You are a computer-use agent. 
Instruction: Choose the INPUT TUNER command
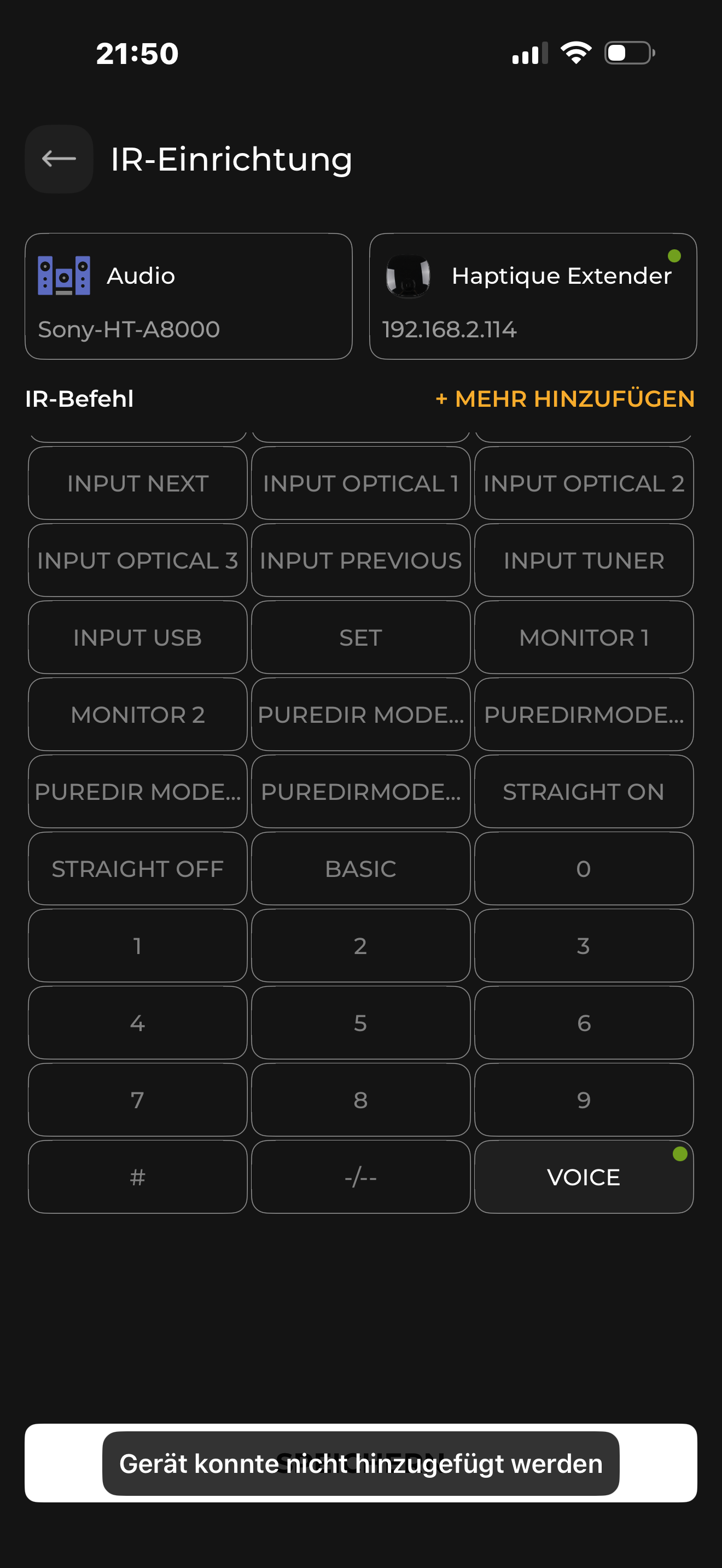(584, 560)
